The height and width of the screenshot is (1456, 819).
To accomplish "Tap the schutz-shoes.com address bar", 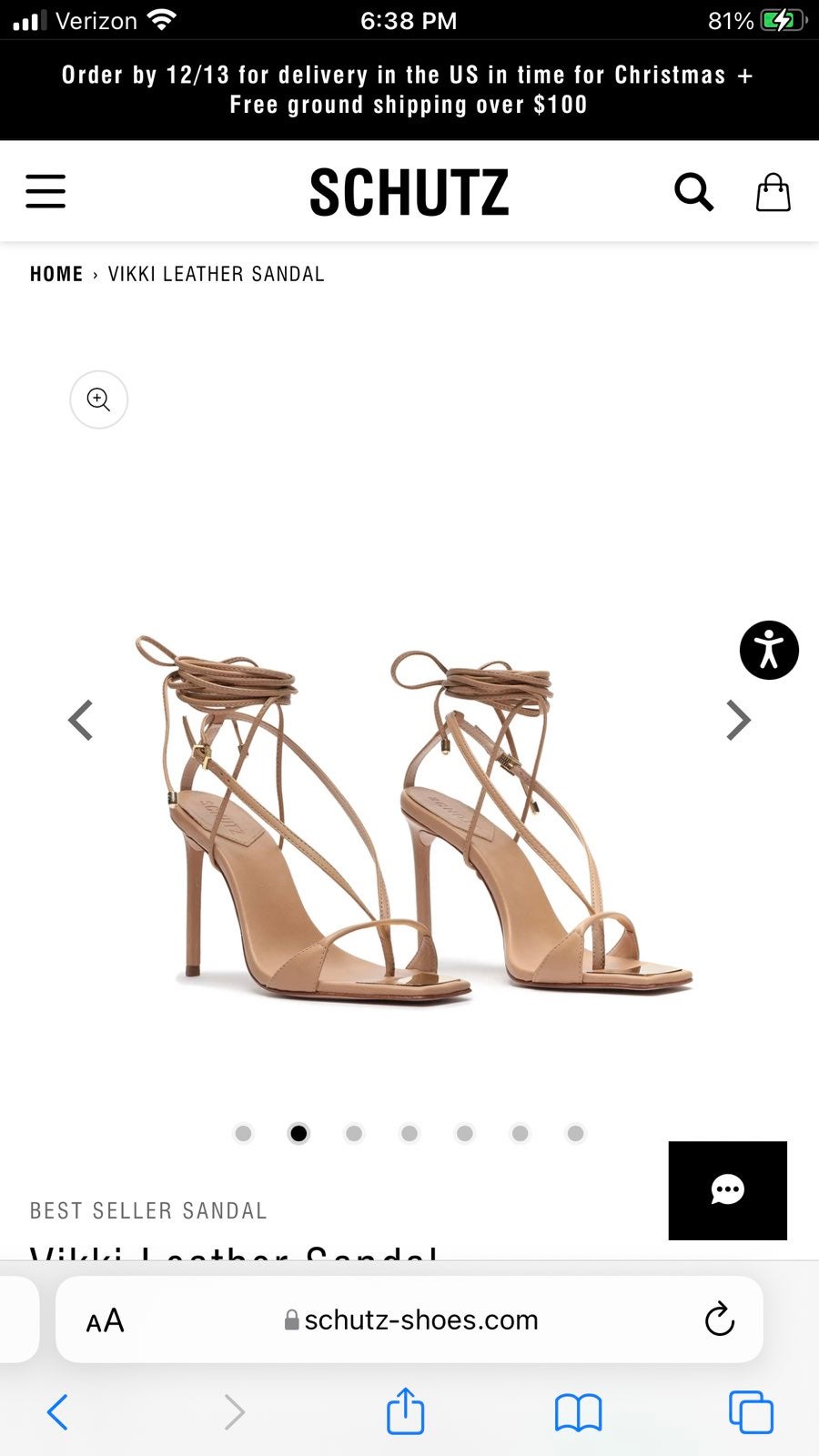I will (x=409, y=1319).
